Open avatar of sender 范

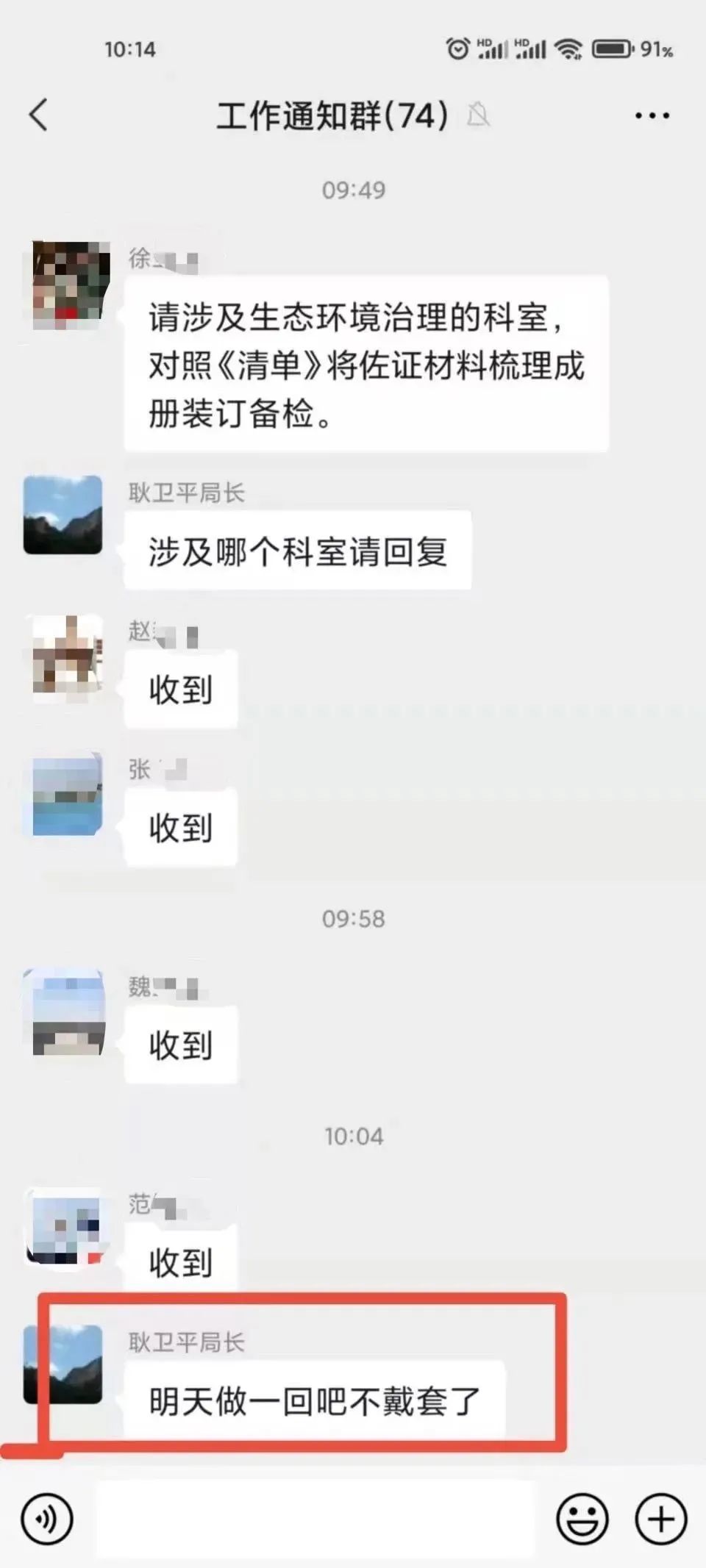click(x=68, y=1228)
